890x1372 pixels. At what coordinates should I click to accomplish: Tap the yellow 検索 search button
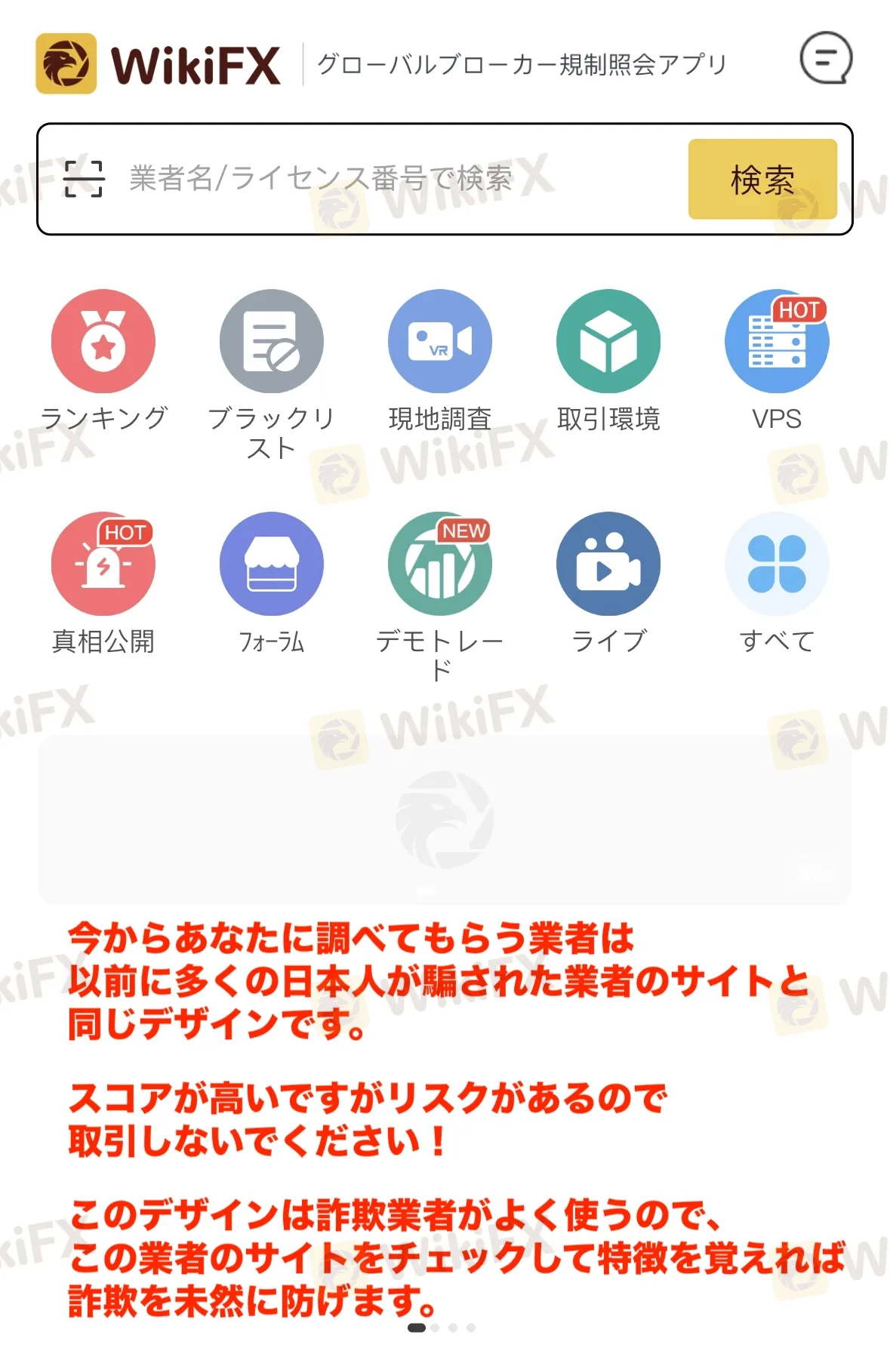pos(762,180)
